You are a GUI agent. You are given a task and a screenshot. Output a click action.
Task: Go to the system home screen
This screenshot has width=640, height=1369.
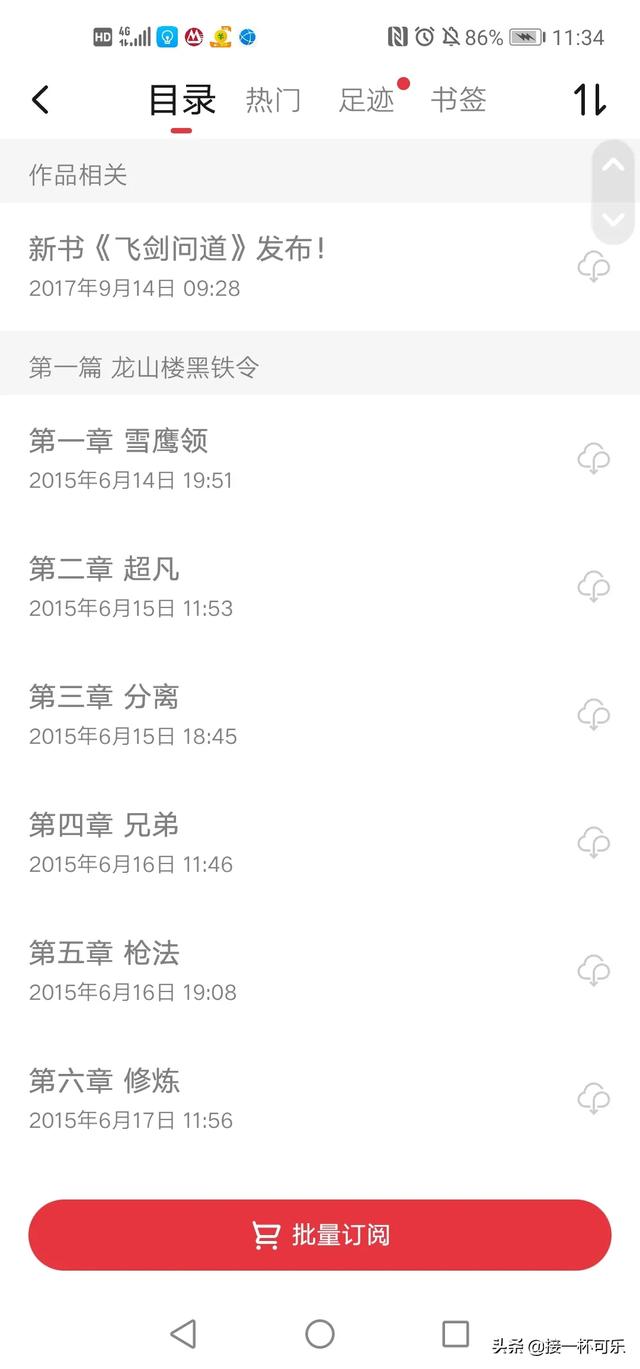coord(320,1333)
